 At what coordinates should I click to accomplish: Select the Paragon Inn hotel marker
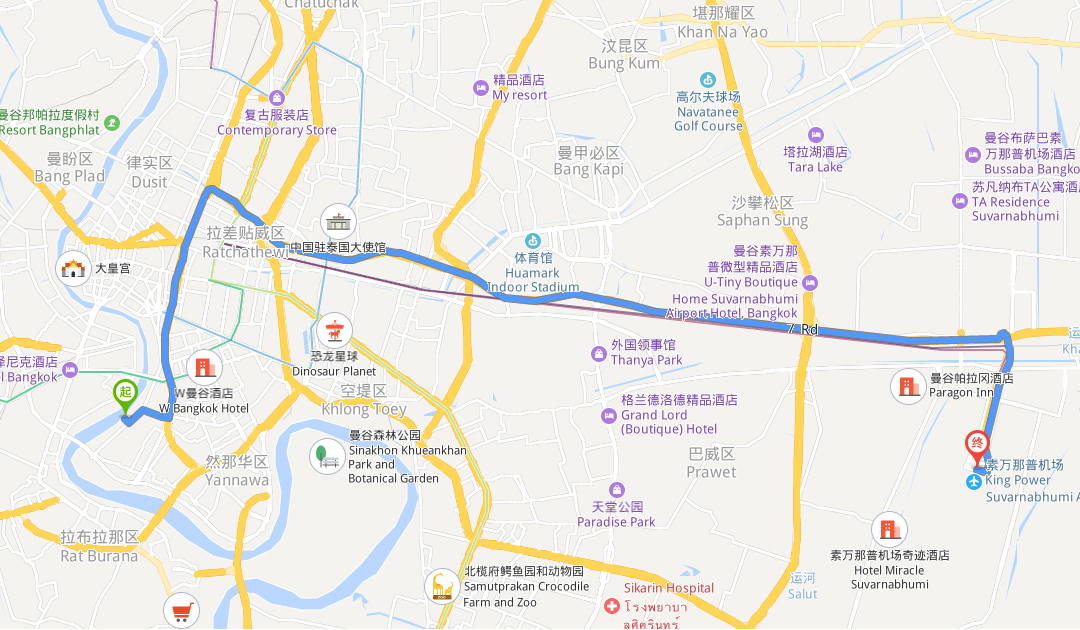pyautogui.click(x=908, y=386)
